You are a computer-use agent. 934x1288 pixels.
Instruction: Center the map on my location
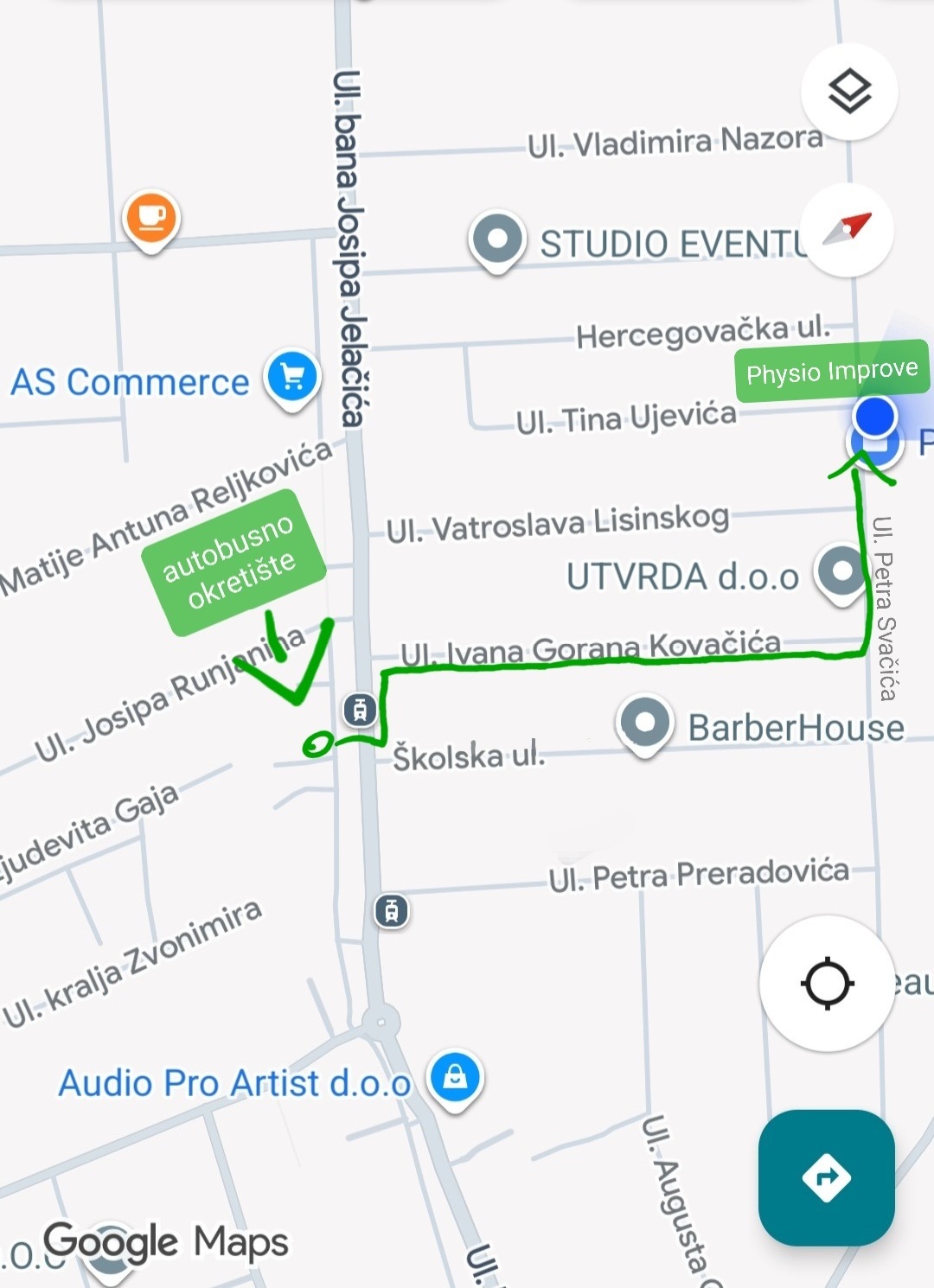pyautogui.click(x=827, y=983)
